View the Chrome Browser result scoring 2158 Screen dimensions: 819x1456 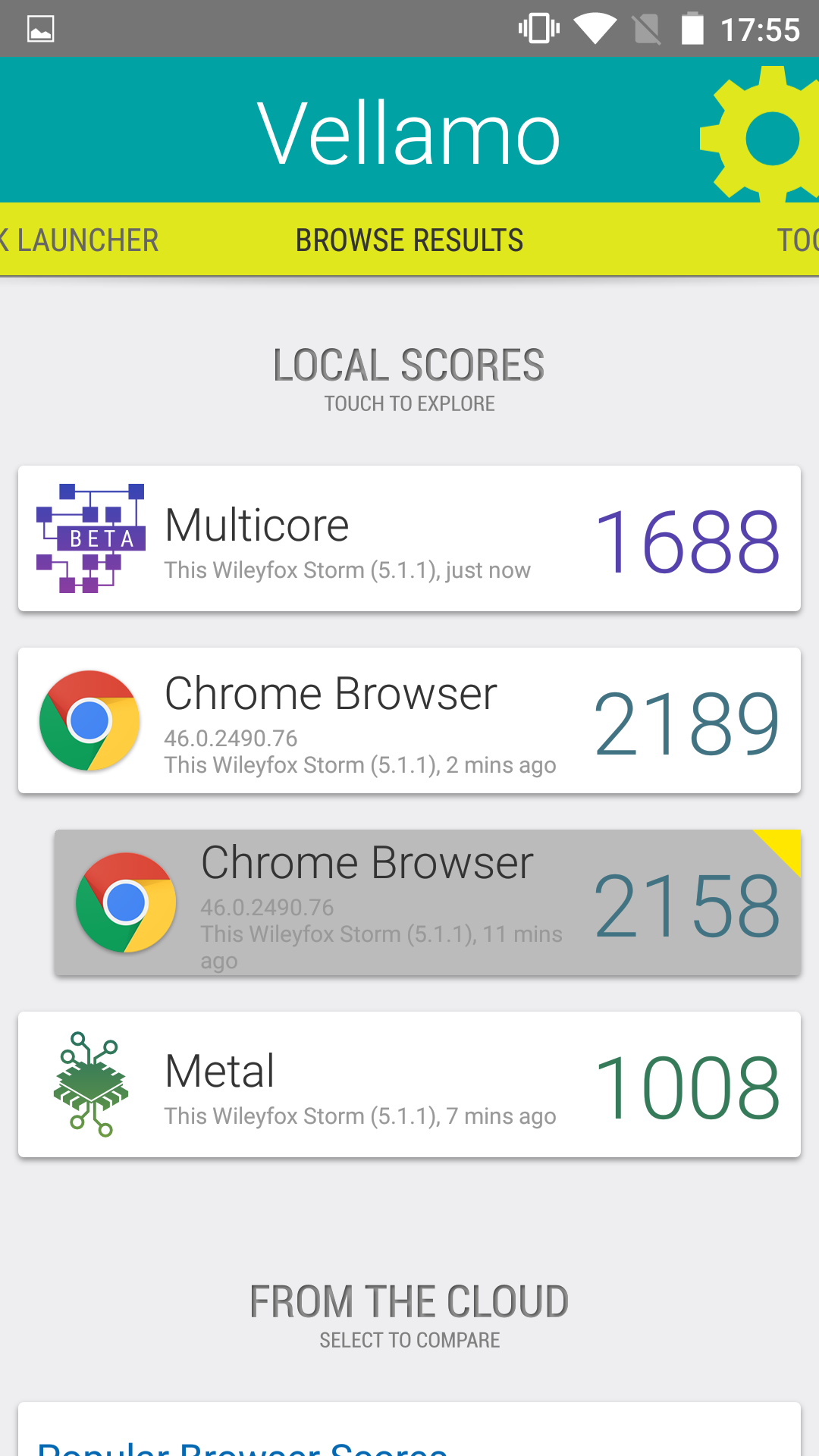428,902
